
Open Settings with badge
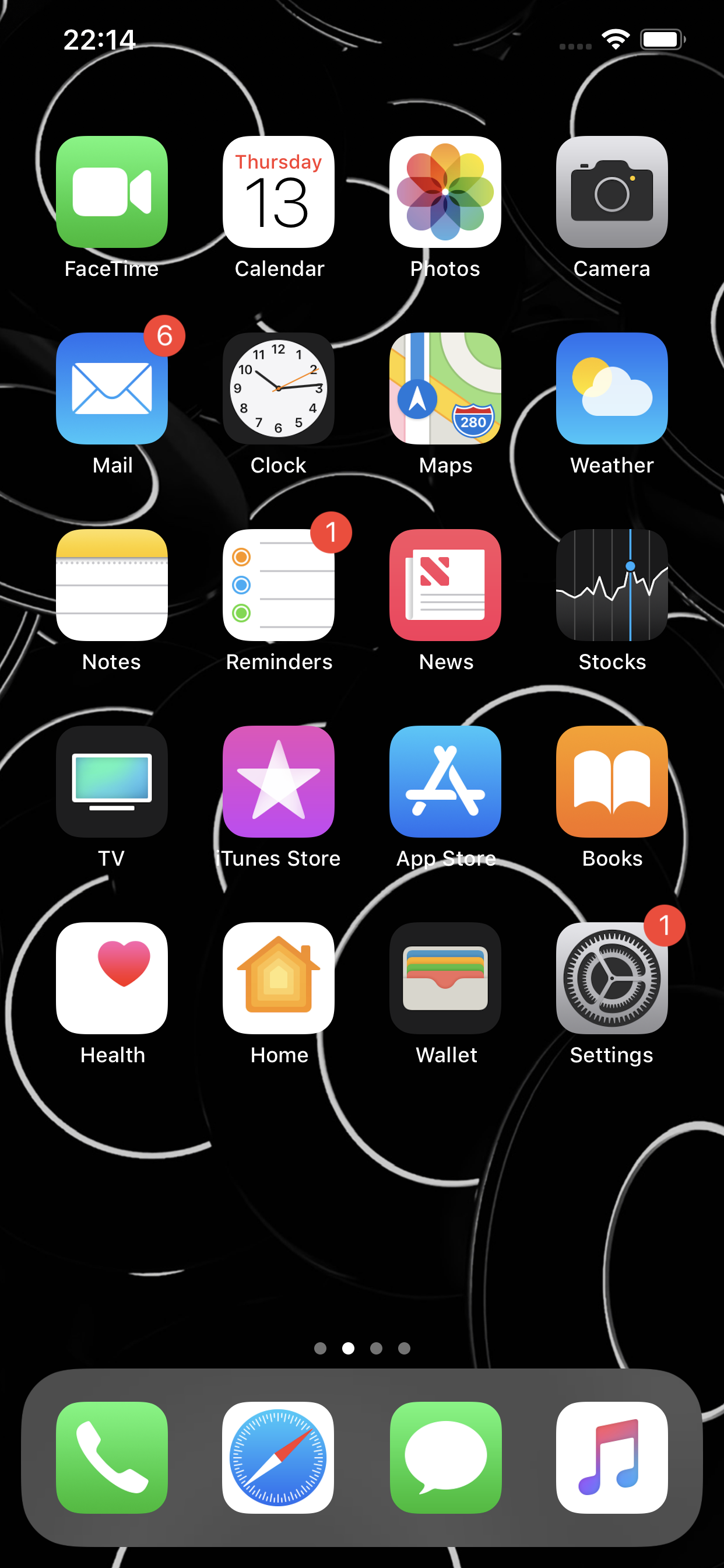click(611, 978)
